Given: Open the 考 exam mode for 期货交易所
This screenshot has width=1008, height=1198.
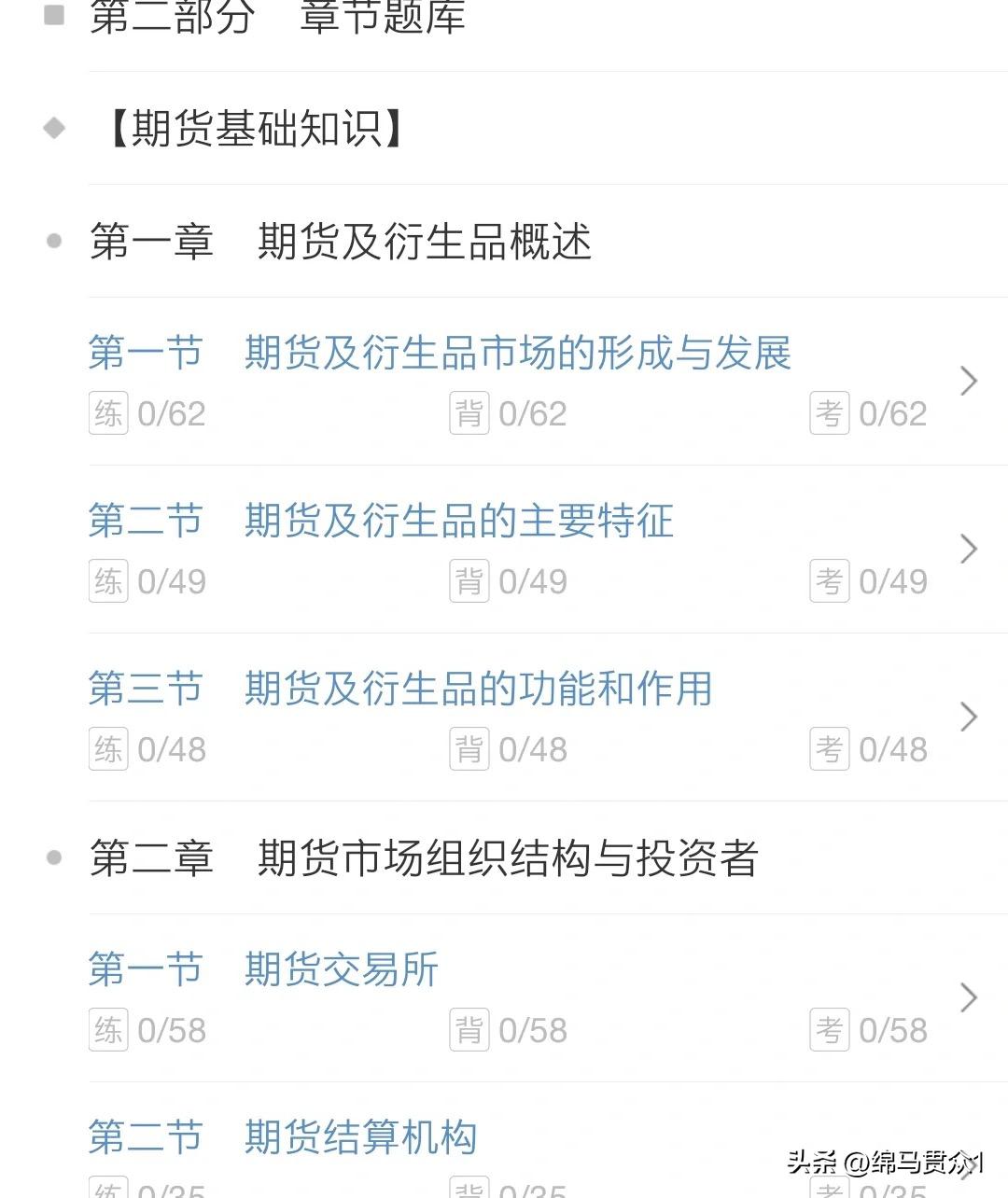Looking at the screenshot, I should coord(829,1030).
